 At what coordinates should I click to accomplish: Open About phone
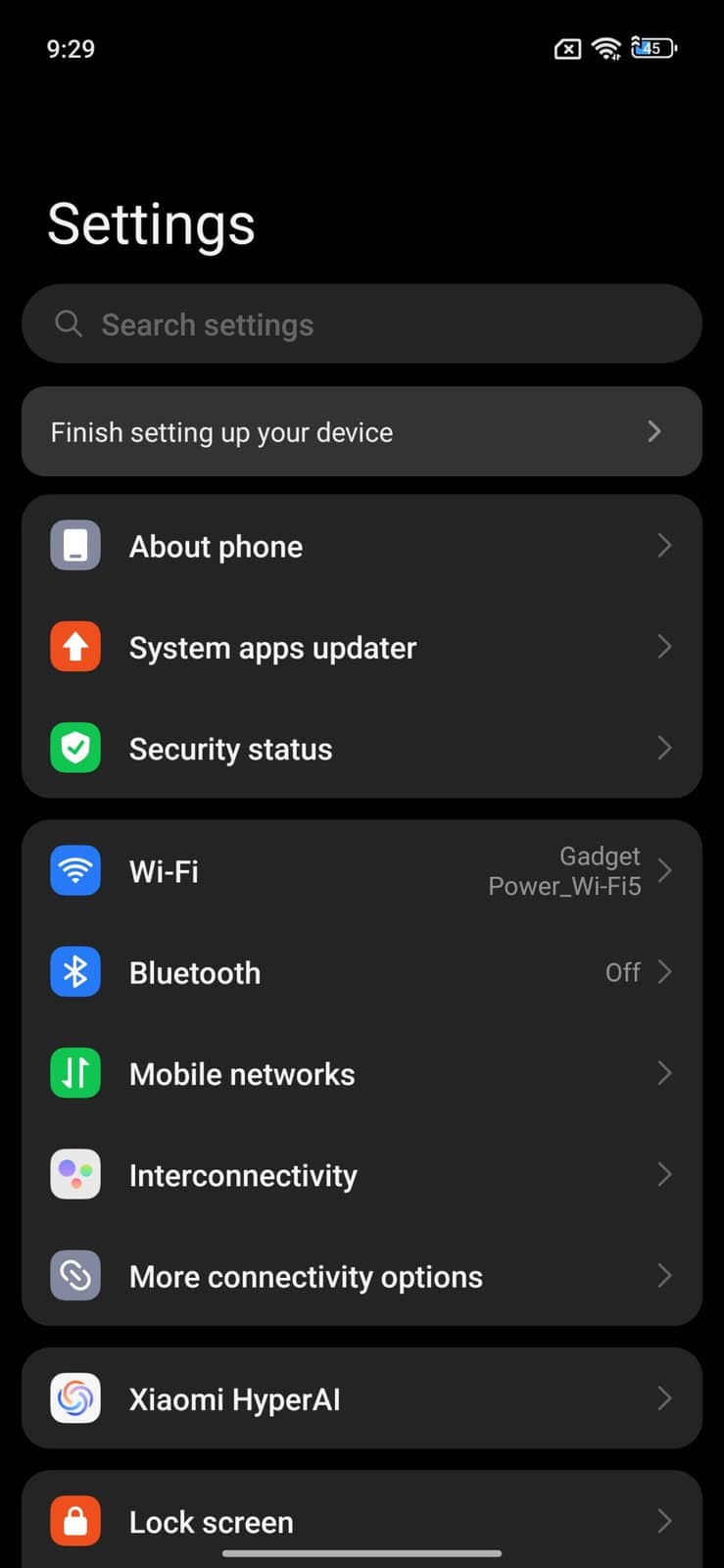(x=362, y=546)
